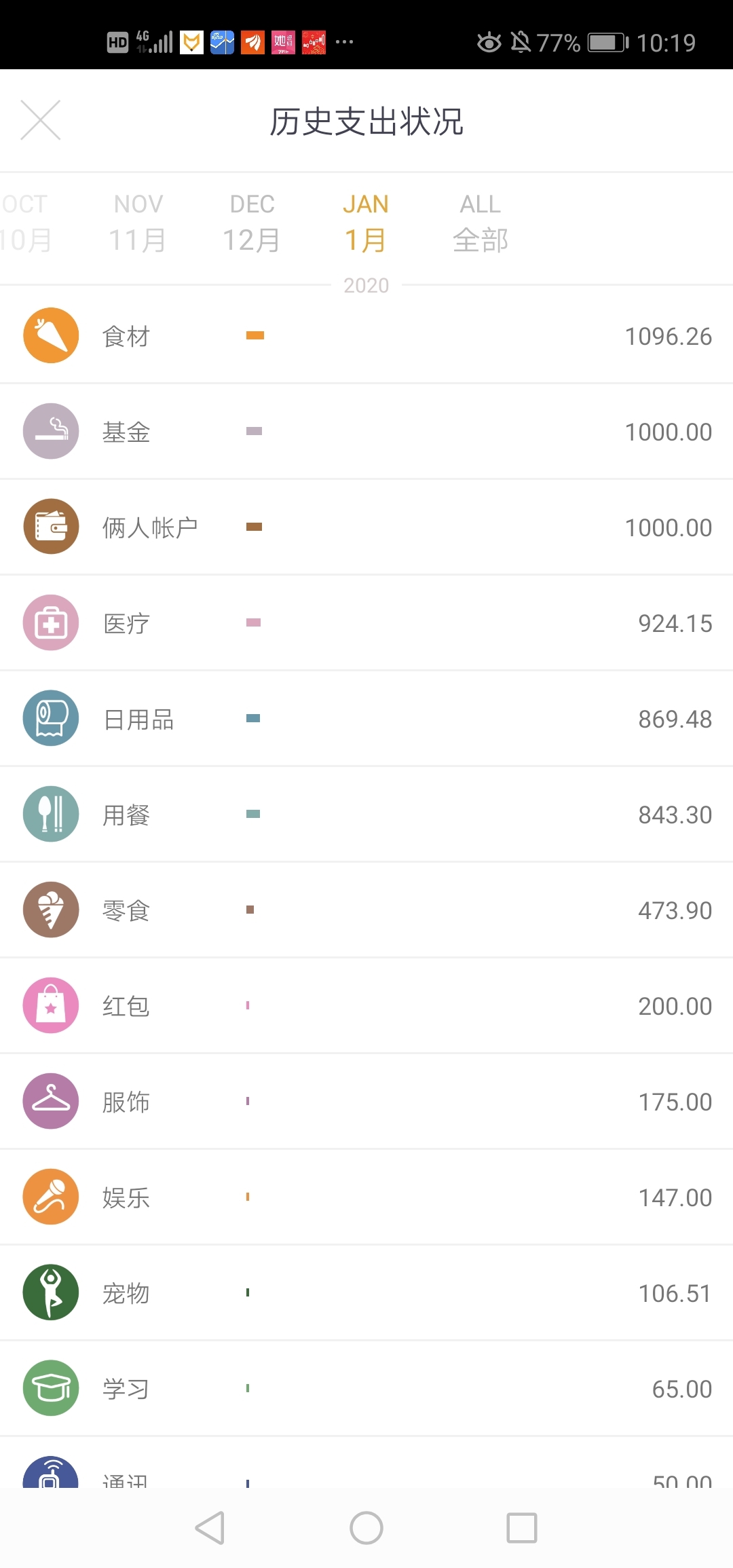733x1568 pixels.
Task: Open the 基金 expense row
Action: (366, 432)
